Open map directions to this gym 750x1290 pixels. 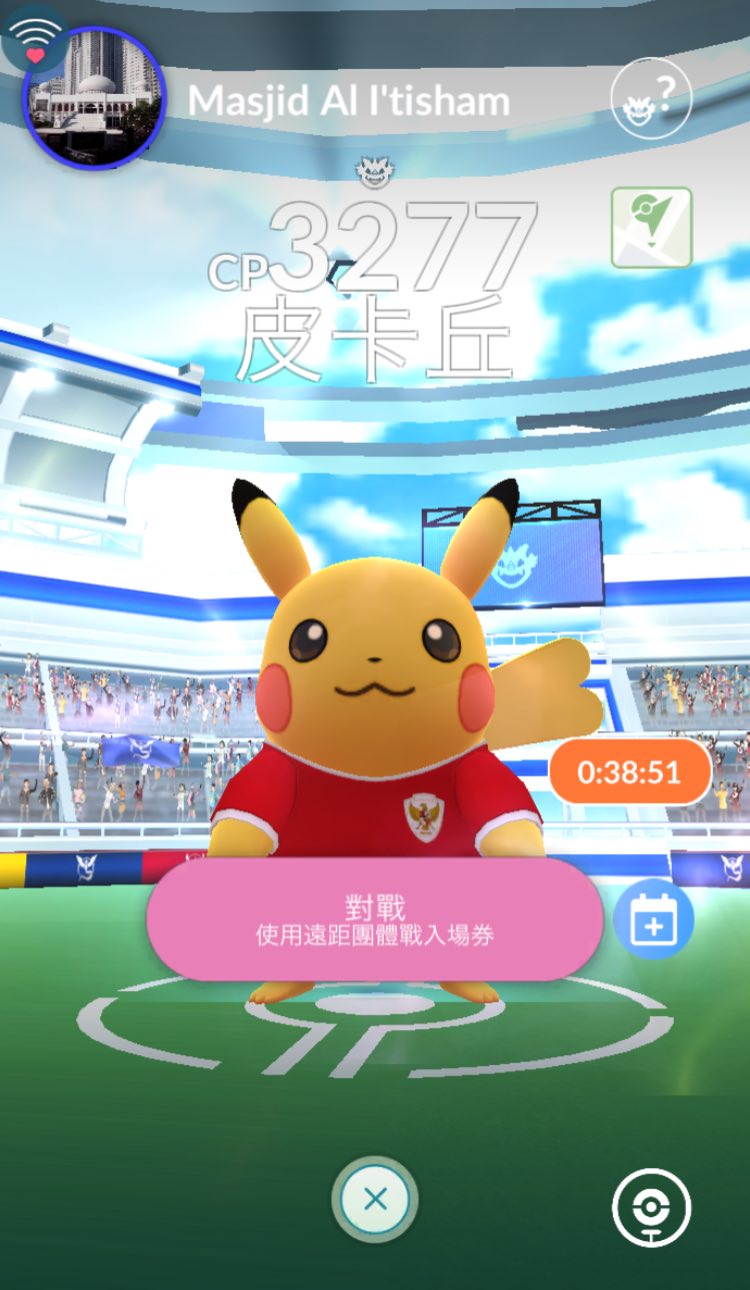pyautogui.click(x=652, y=228)
